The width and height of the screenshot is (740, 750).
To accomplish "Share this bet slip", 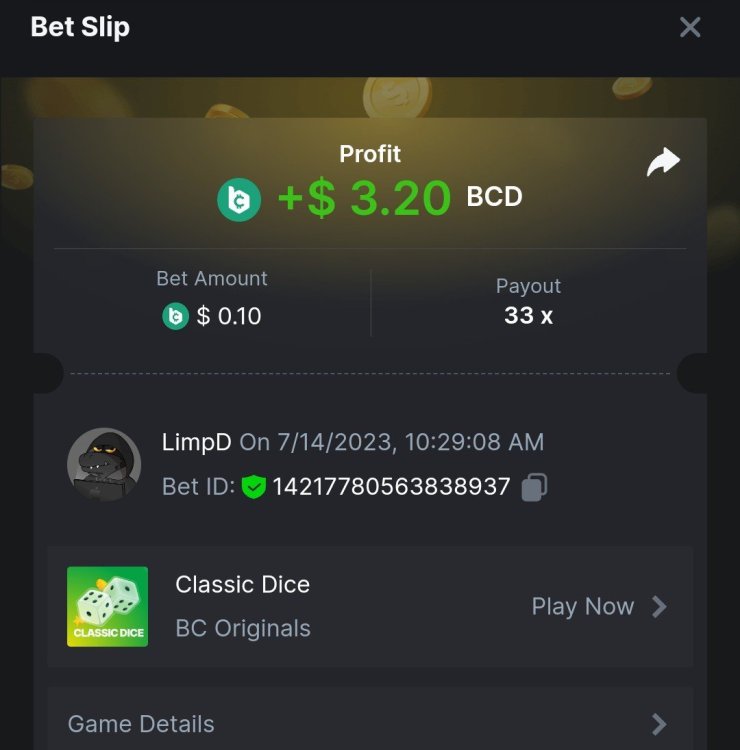I will (x=662, y=162).
